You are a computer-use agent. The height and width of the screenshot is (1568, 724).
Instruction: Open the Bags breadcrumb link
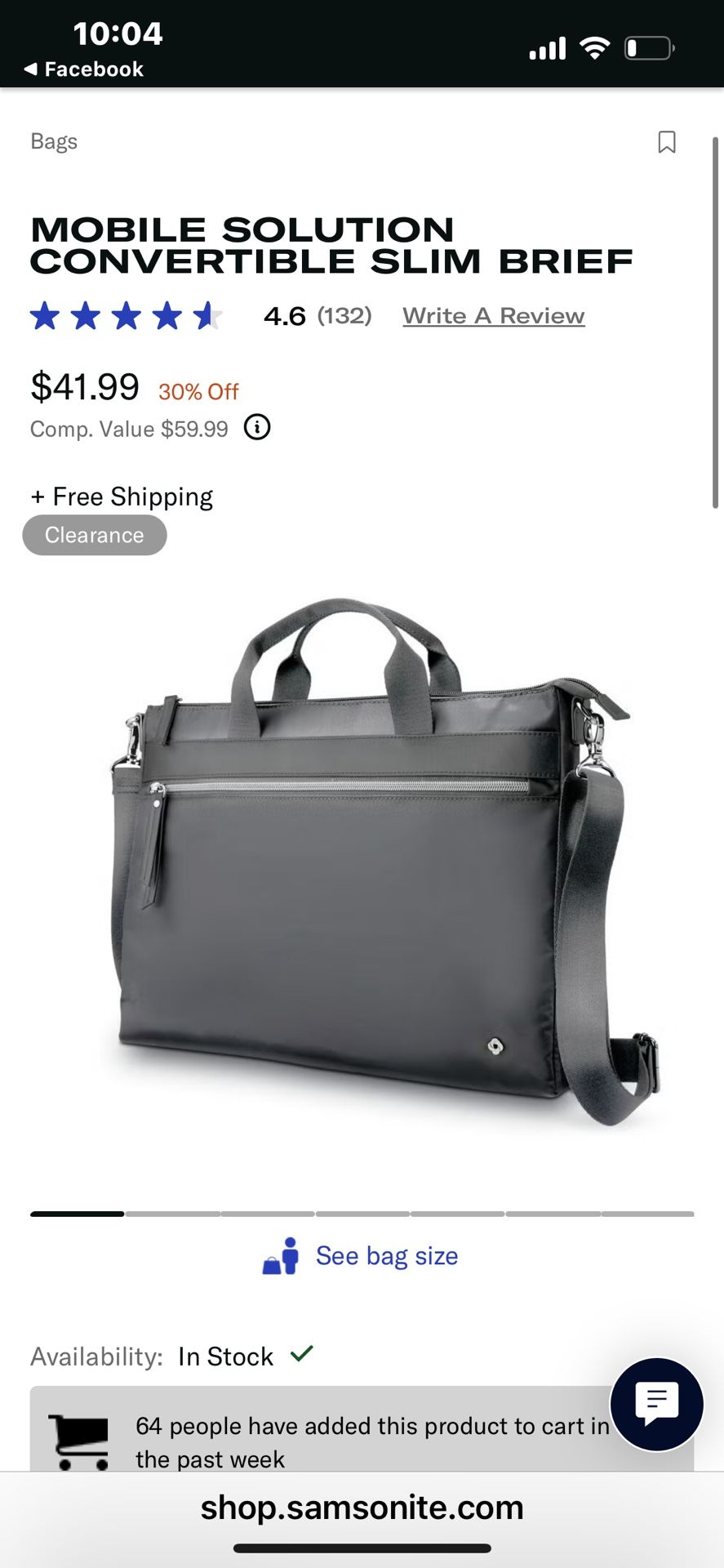coord(54,141)
